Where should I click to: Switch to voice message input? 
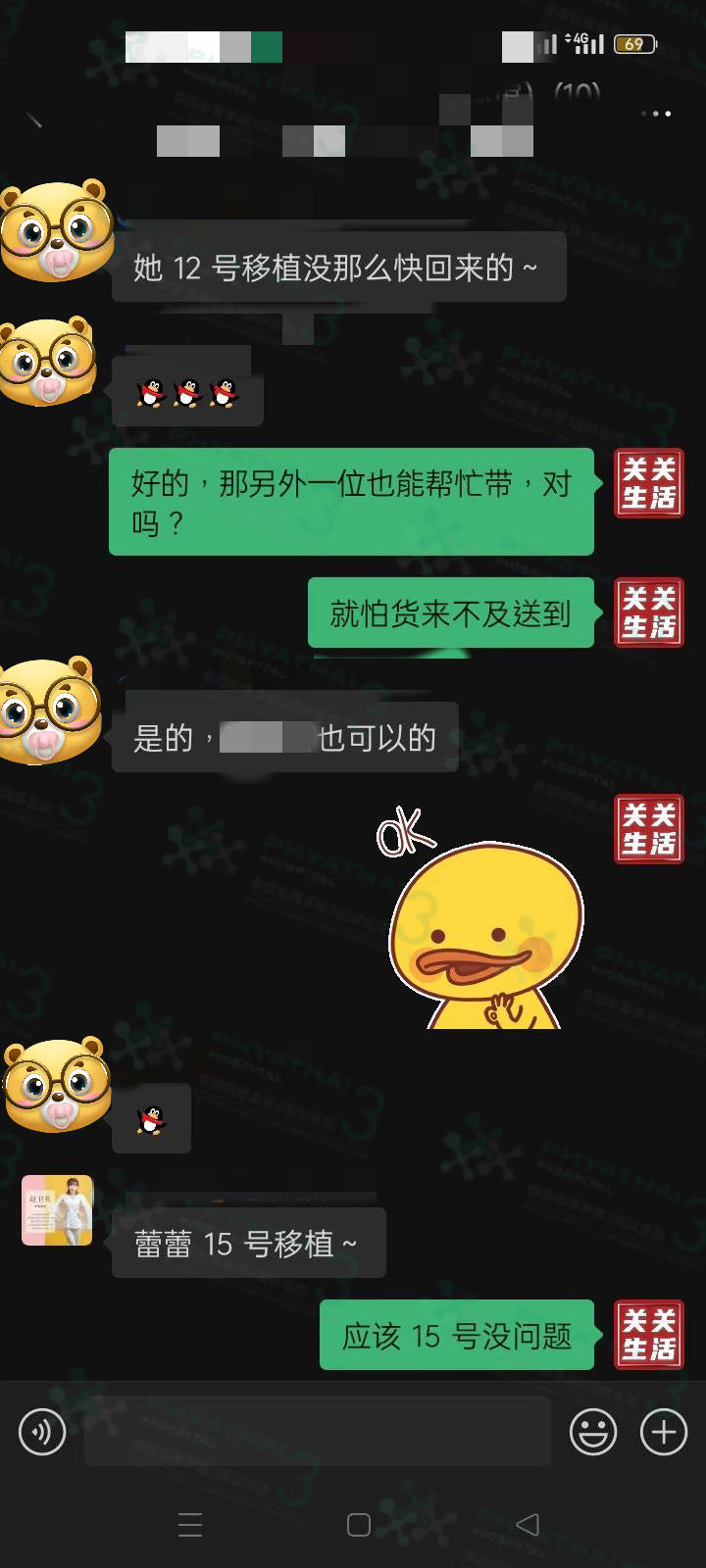[42, 1433]
